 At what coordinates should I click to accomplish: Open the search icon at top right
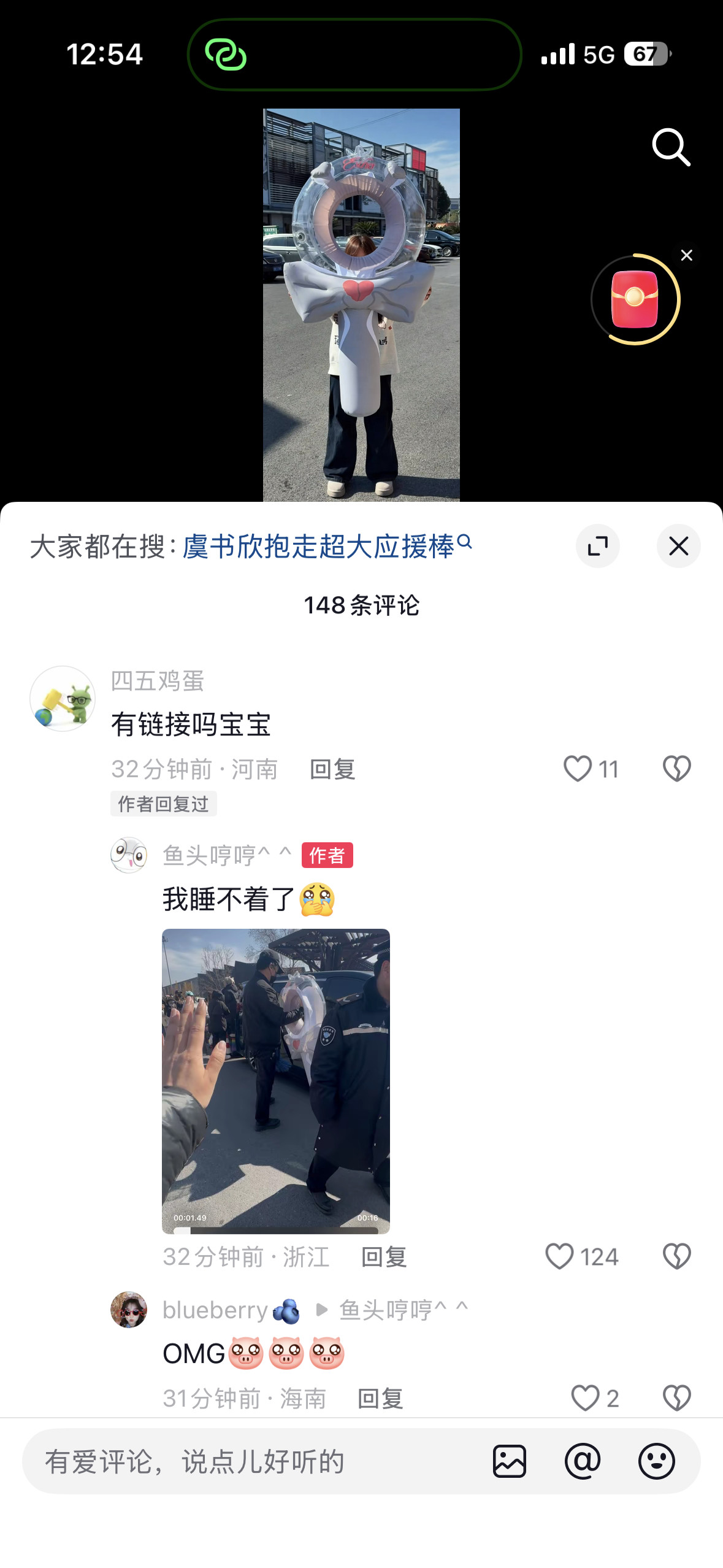[x=672, y=147]
